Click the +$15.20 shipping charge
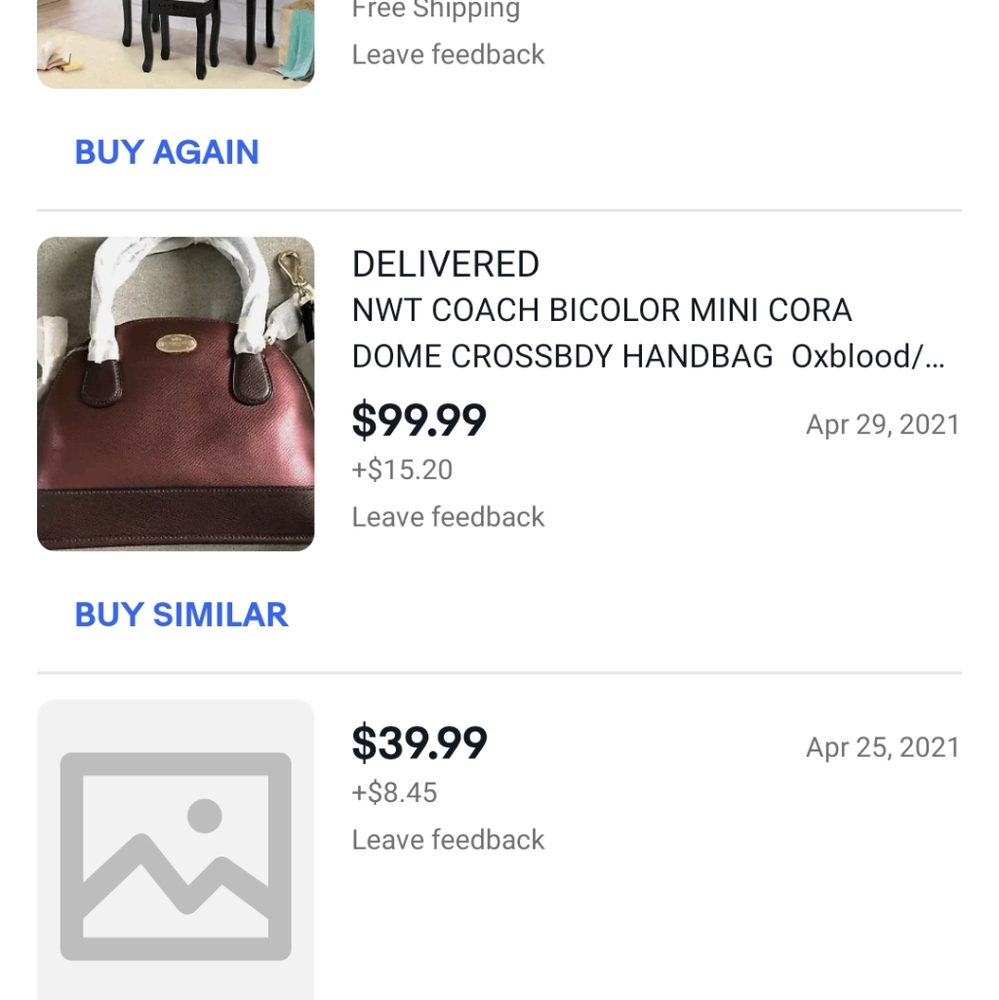Image resolution: width=999 pixels, height=1000 pixels. pos(402,469)
